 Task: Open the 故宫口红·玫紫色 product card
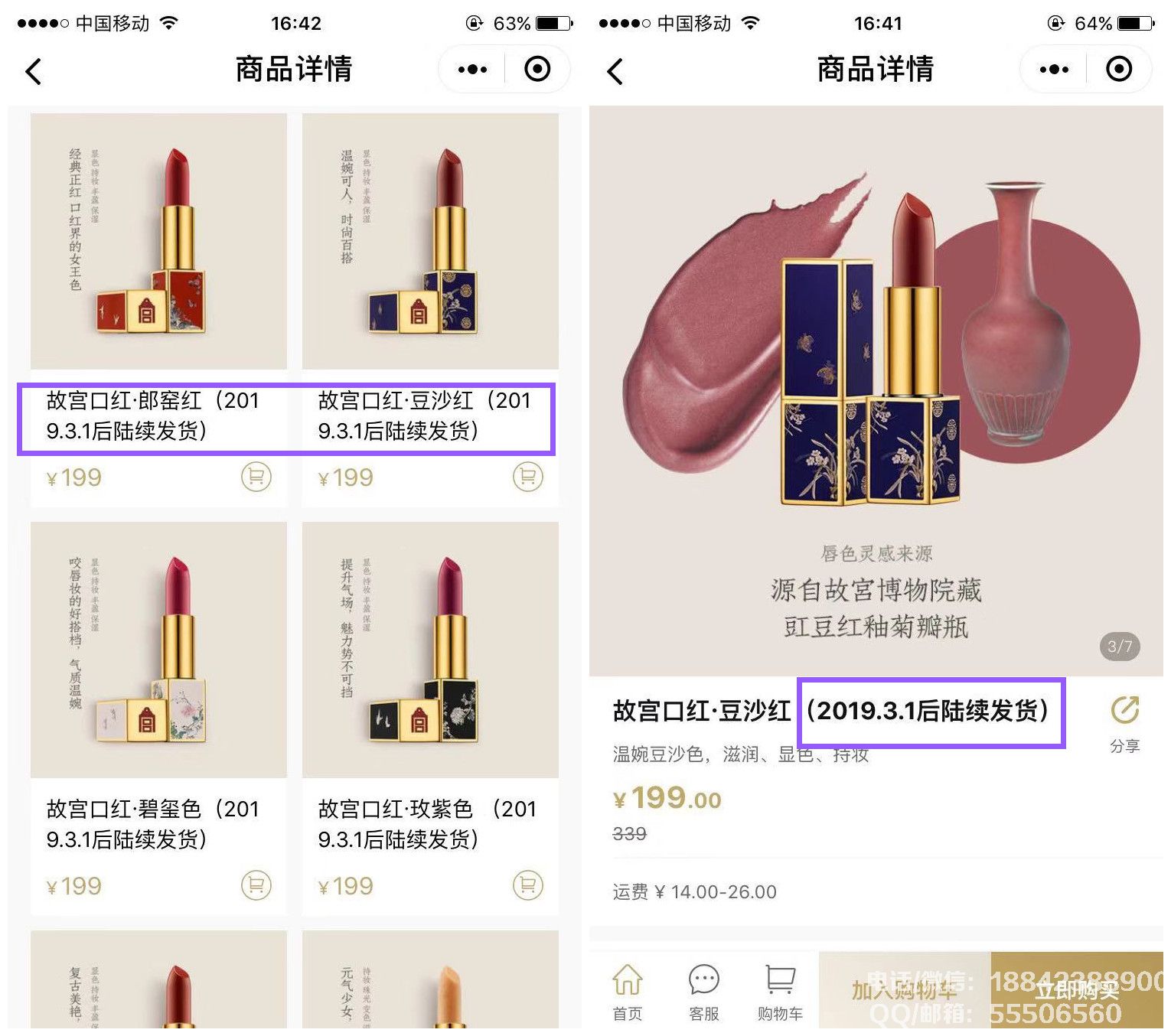[x=430, y=650]
